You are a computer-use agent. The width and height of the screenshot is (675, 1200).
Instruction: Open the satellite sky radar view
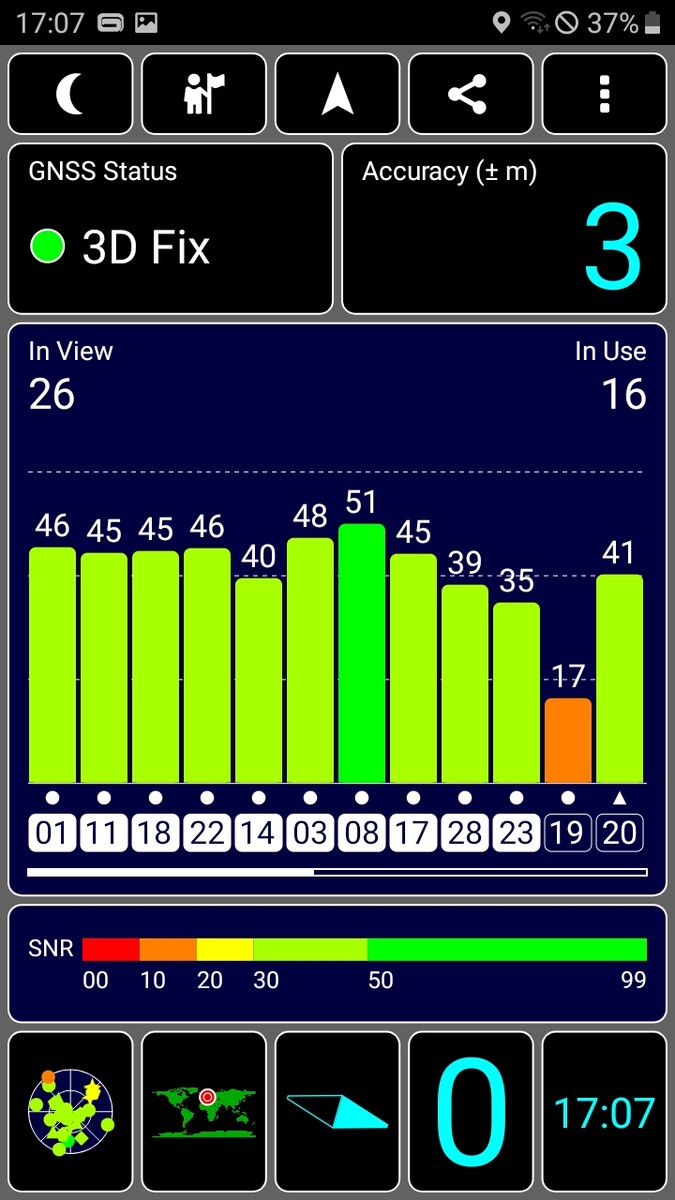(70, 1110)
